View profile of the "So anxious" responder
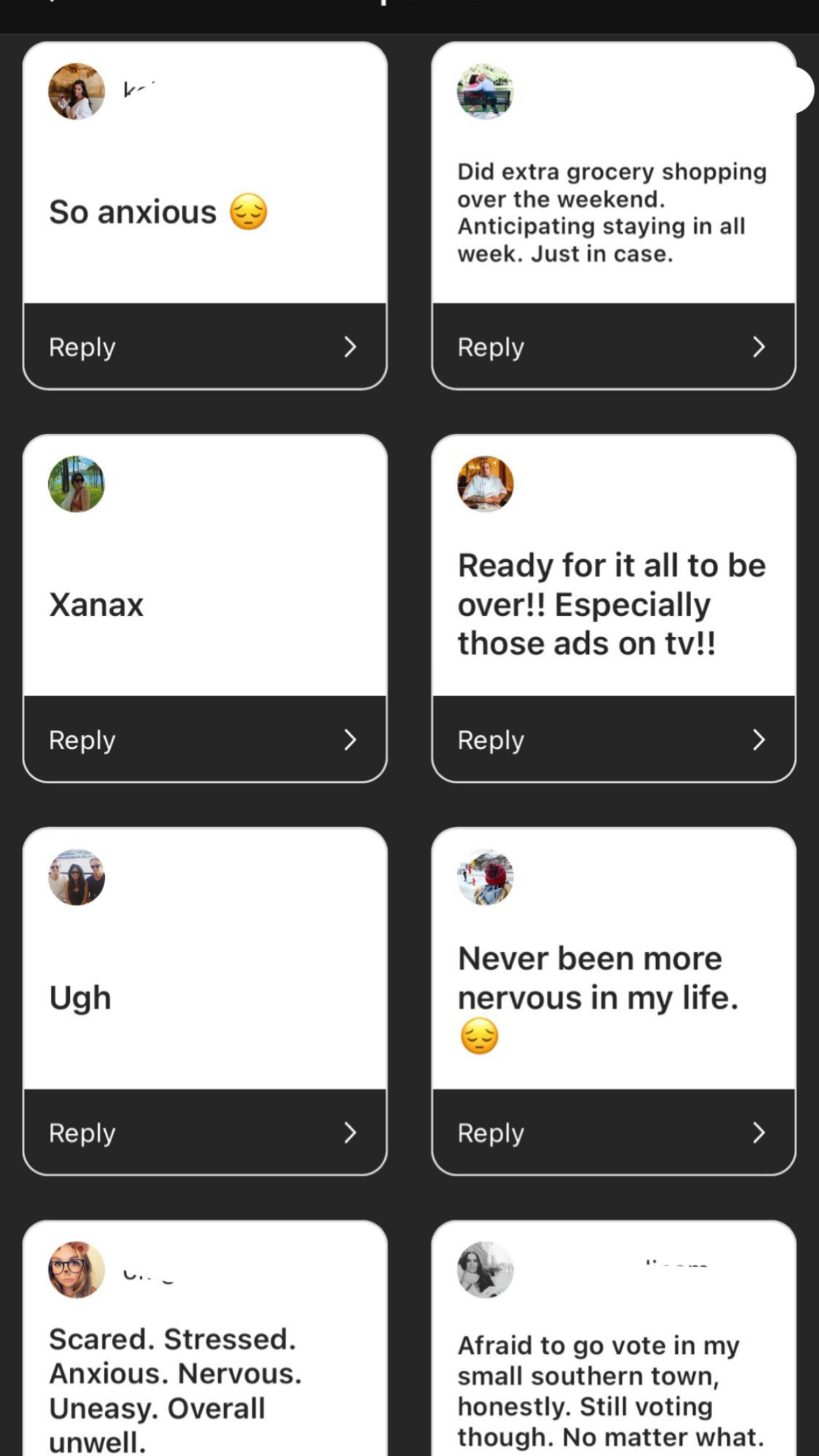Viewport: 819px width, 1456px height. pyautogui.click(x=76, y=92)
